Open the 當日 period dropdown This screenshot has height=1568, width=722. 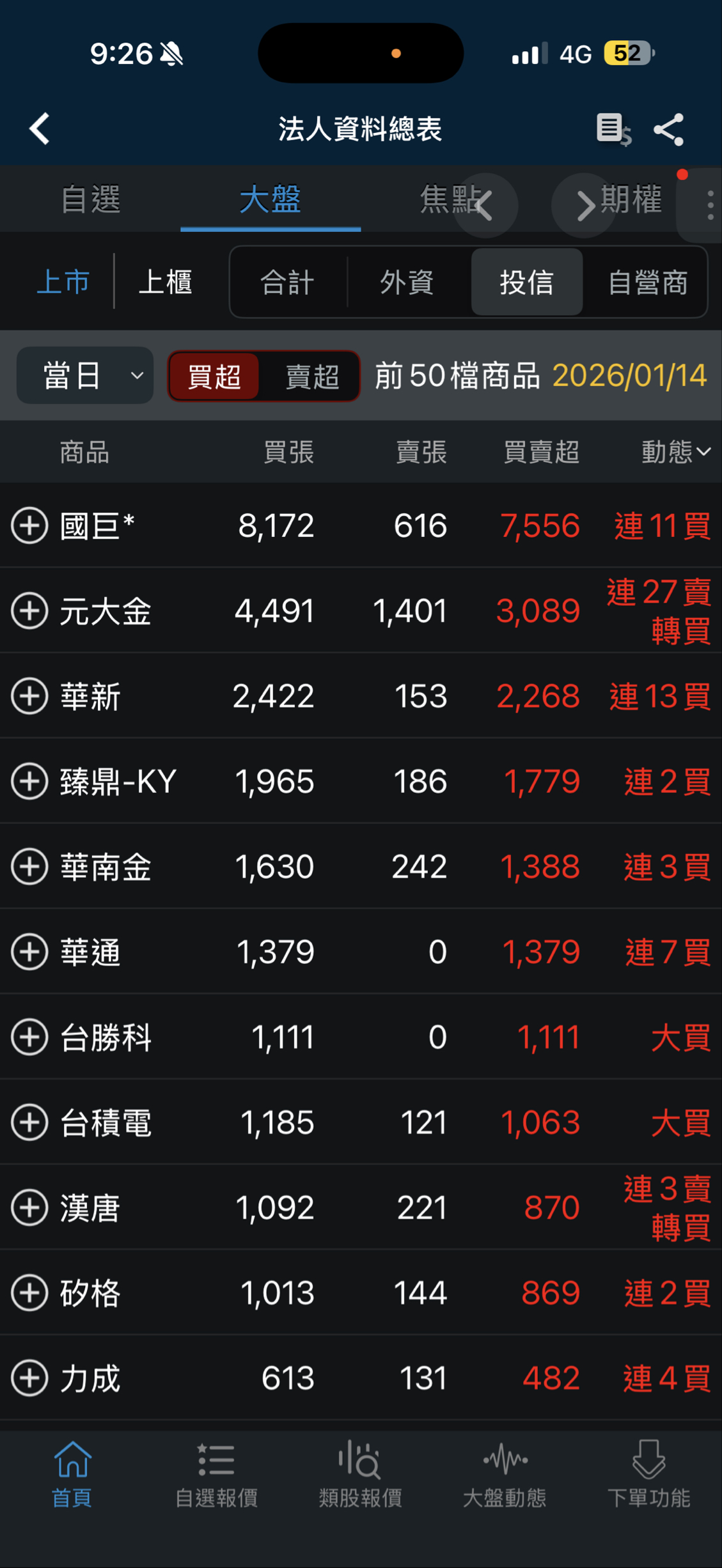pyautogui.click(x=85, y=375)
